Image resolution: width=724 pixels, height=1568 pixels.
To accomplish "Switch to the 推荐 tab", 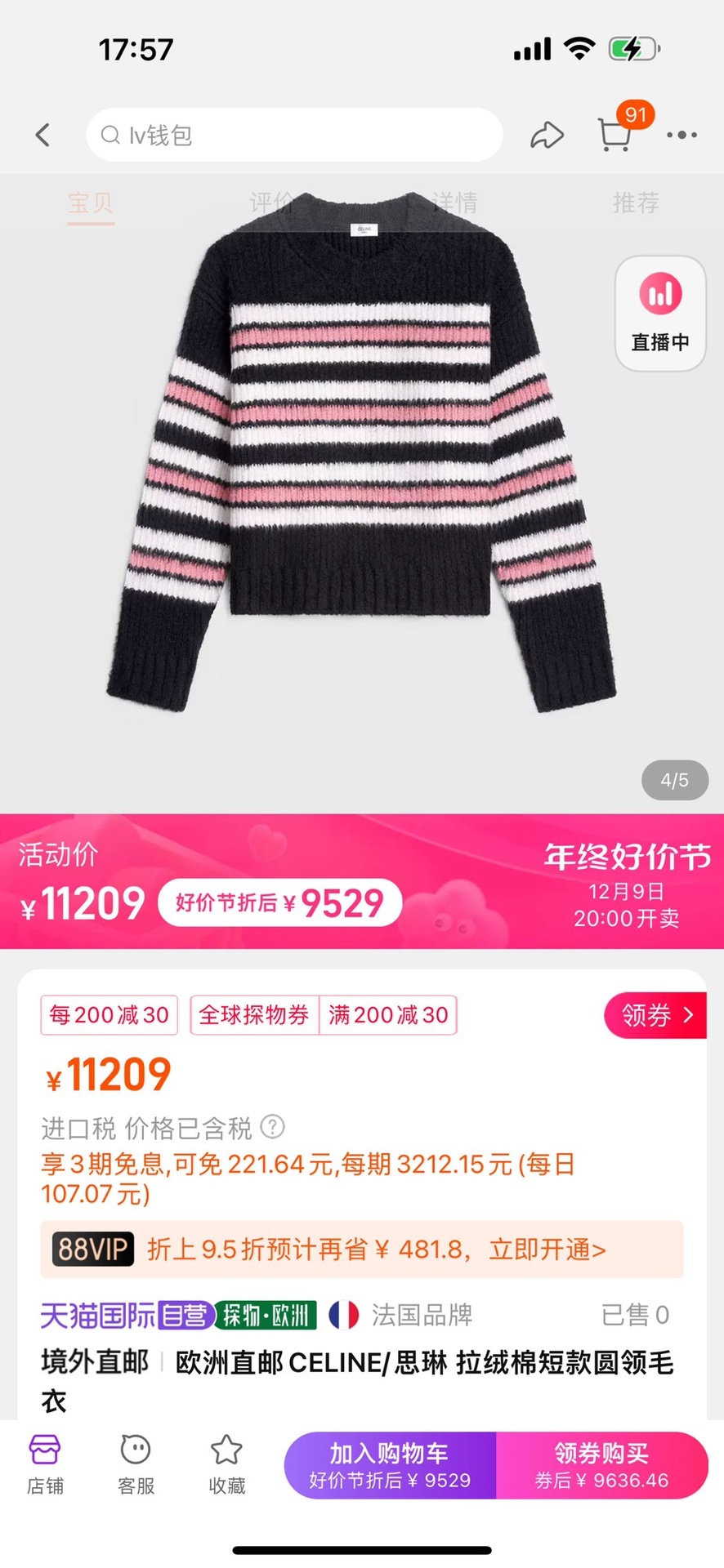I will 636,203.
